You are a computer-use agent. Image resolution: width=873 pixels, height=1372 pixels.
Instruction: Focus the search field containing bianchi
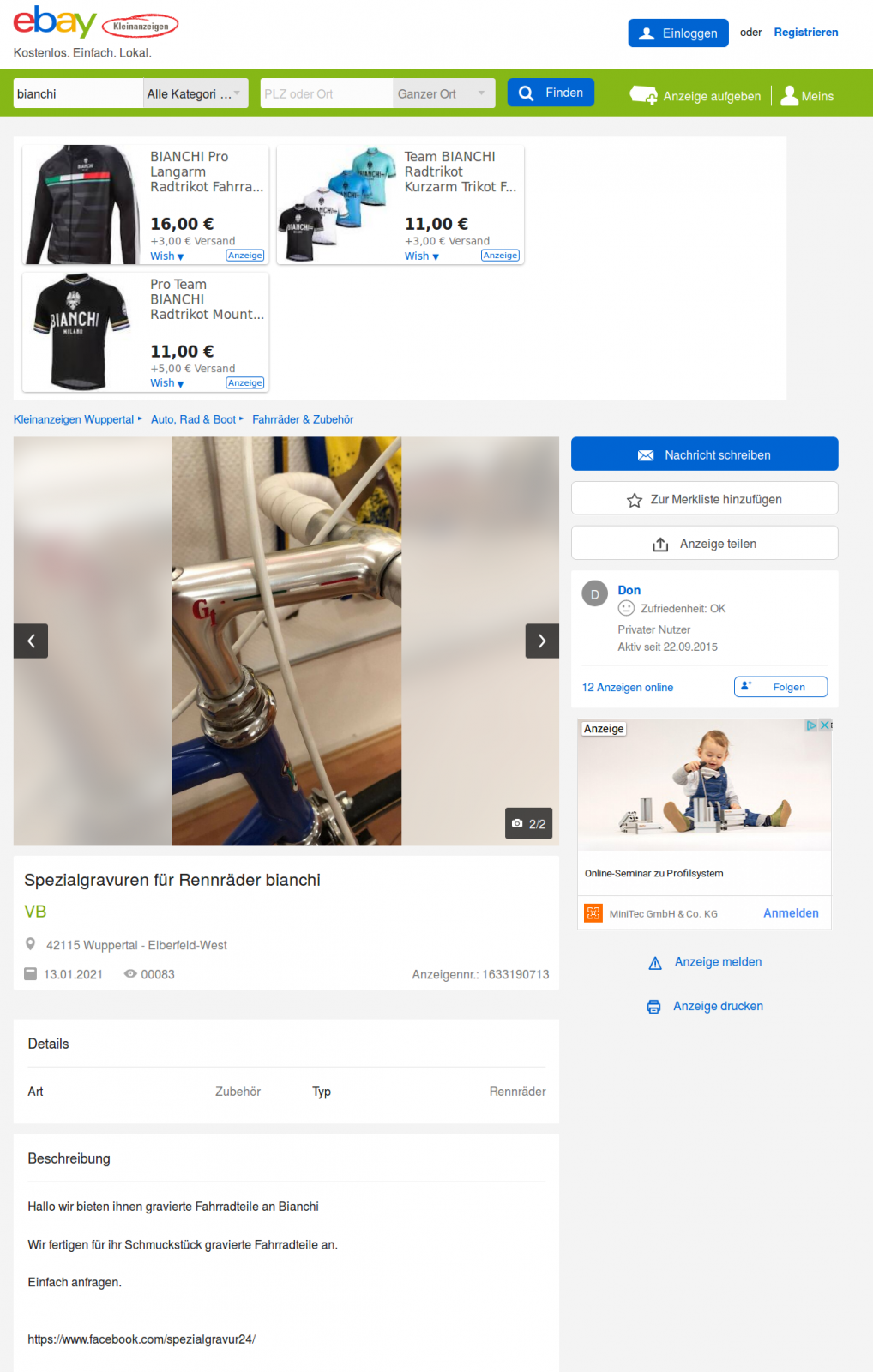(77, 93)
